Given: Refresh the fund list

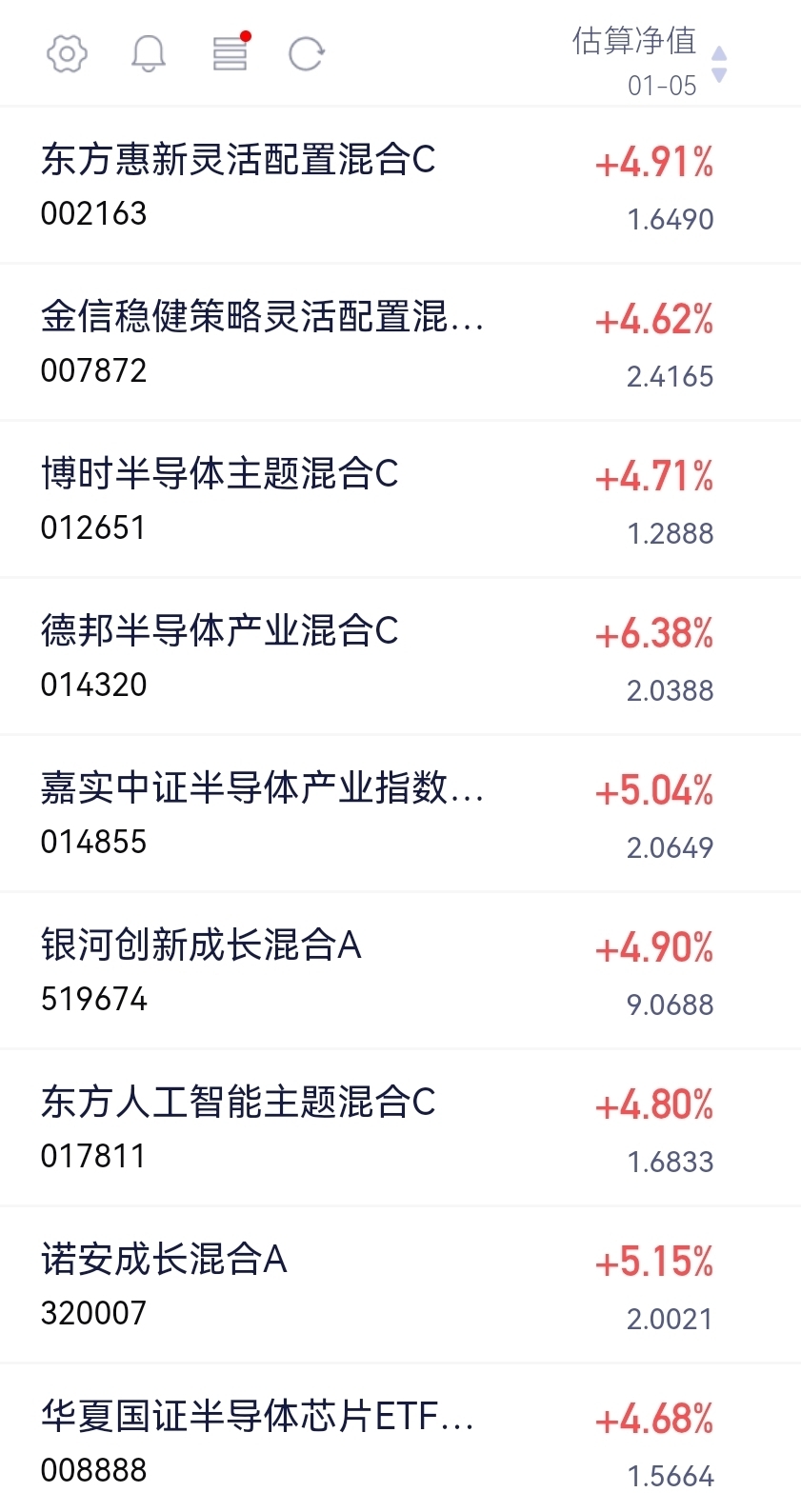Looking at the screenshot, I should 306,53.
